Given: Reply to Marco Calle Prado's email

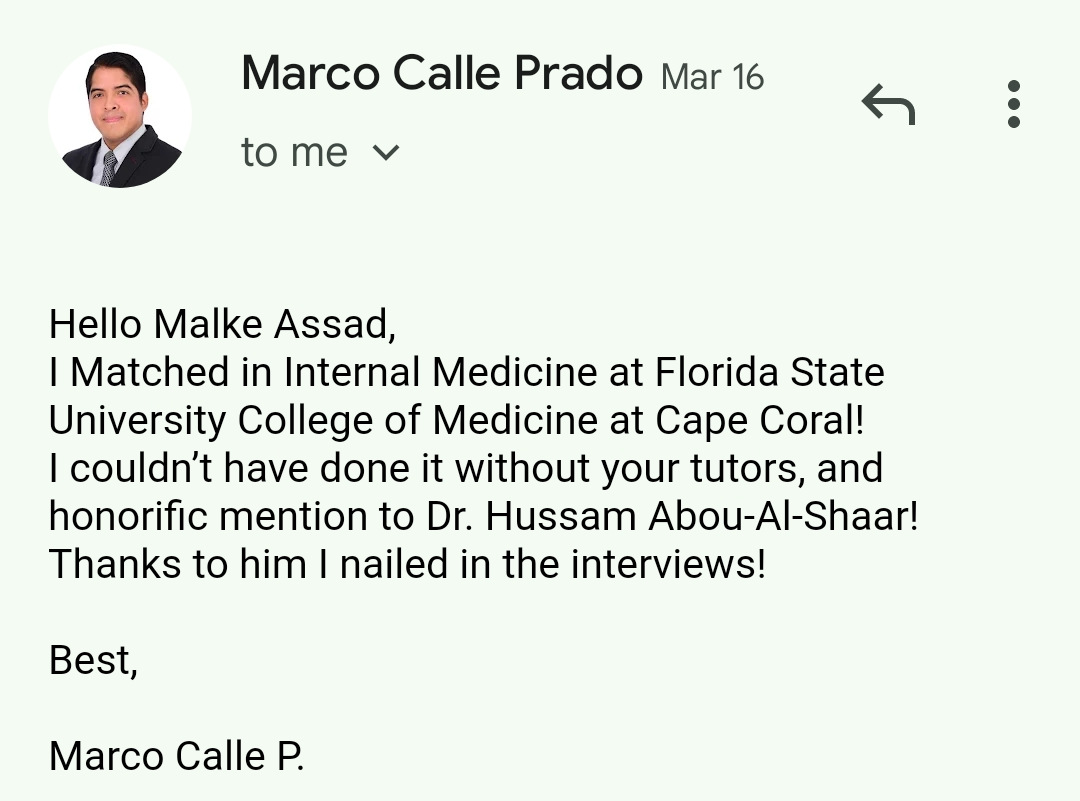Looking at the screenshot, I should click(x=888, y=104).
